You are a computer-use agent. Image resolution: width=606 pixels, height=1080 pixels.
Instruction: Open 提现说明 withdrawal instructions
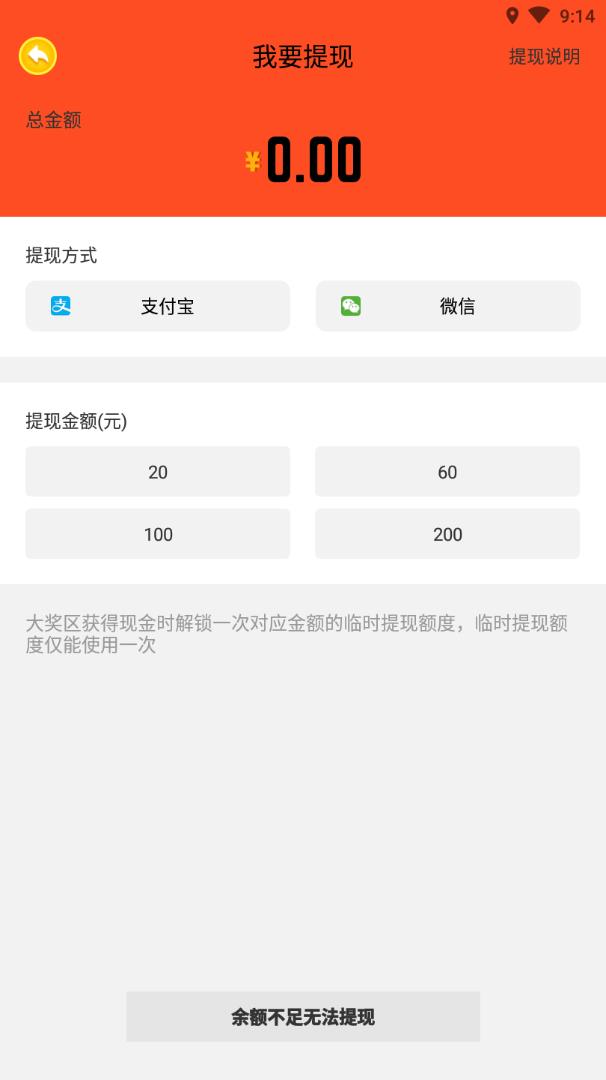(544, 57)
